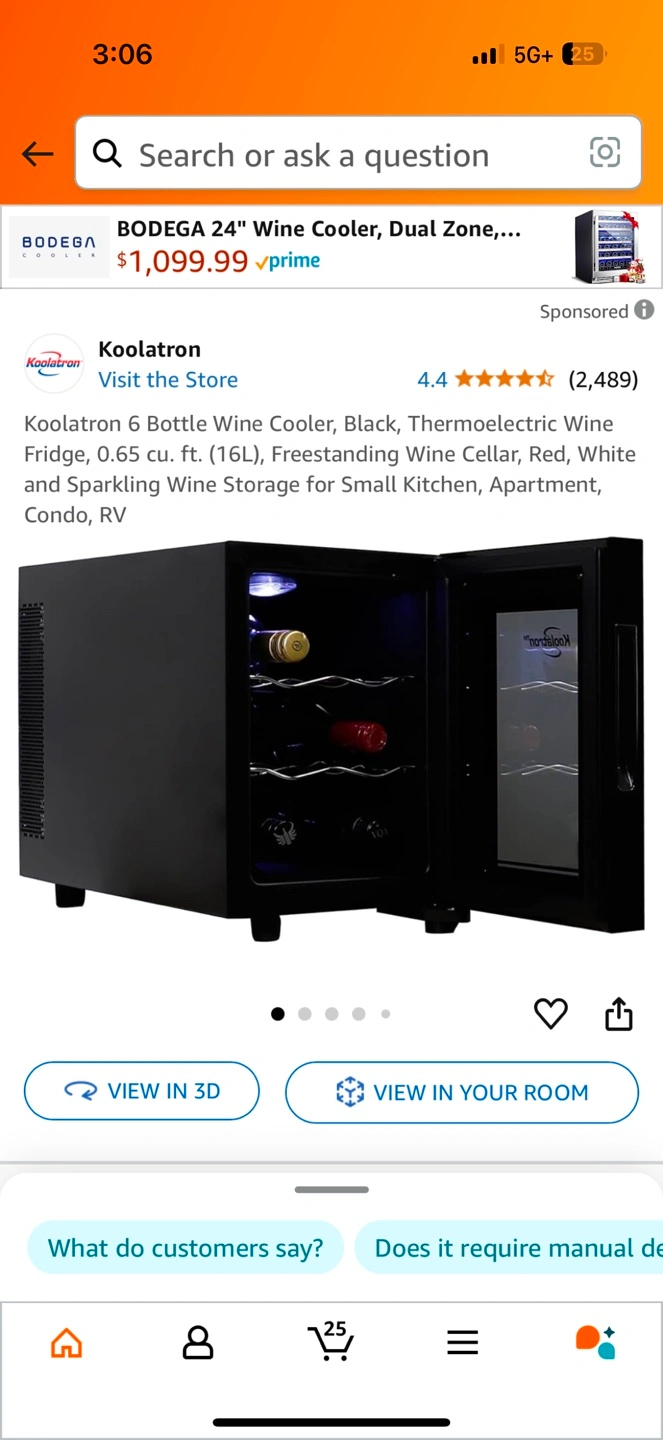
Task: Visit the Koolatron store
Action: (168, 380)
